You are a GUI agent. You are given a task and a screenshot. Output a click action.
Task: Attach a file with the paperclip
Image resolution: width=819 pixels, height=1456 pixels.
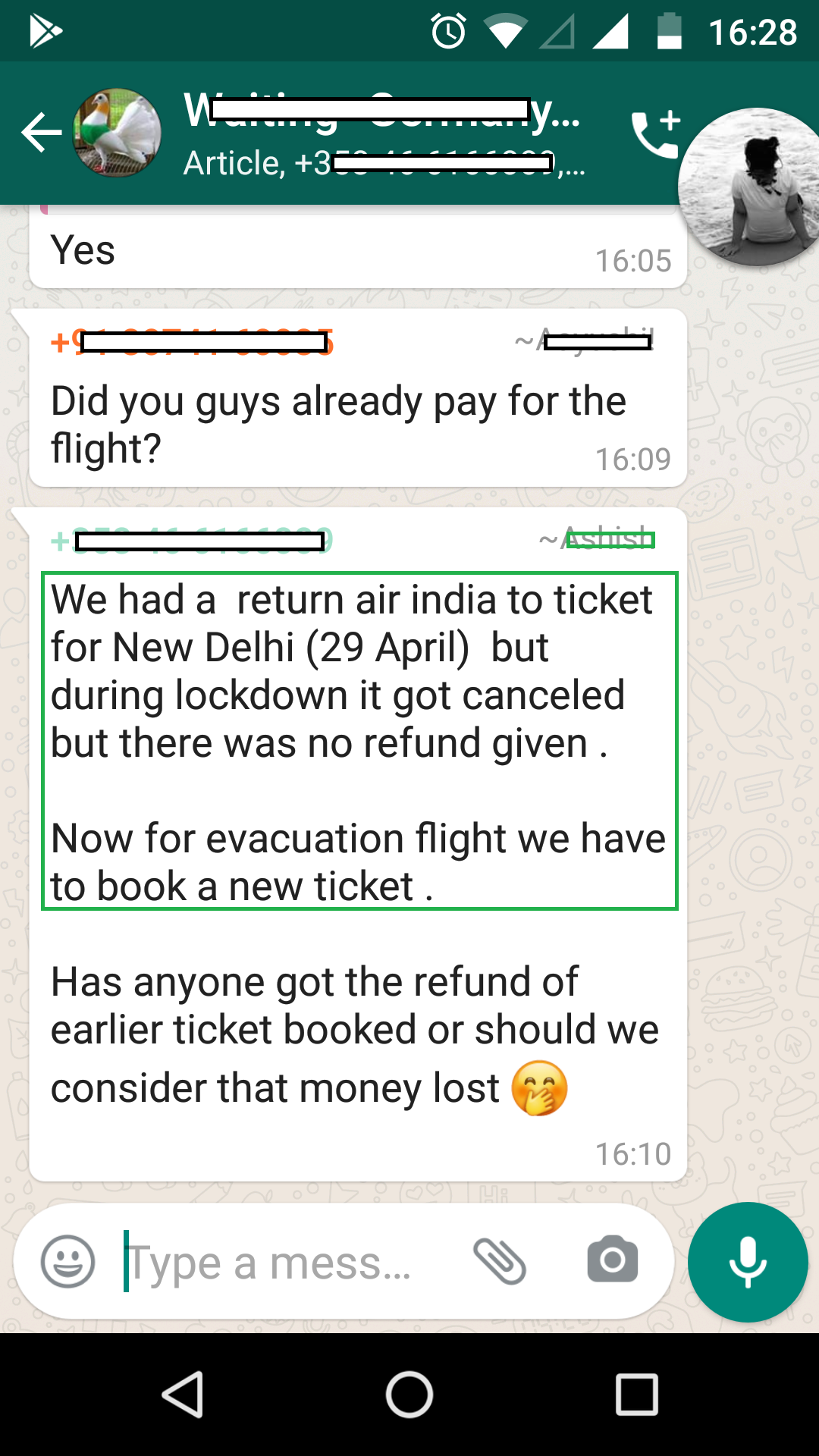(x=500, y=1262)
